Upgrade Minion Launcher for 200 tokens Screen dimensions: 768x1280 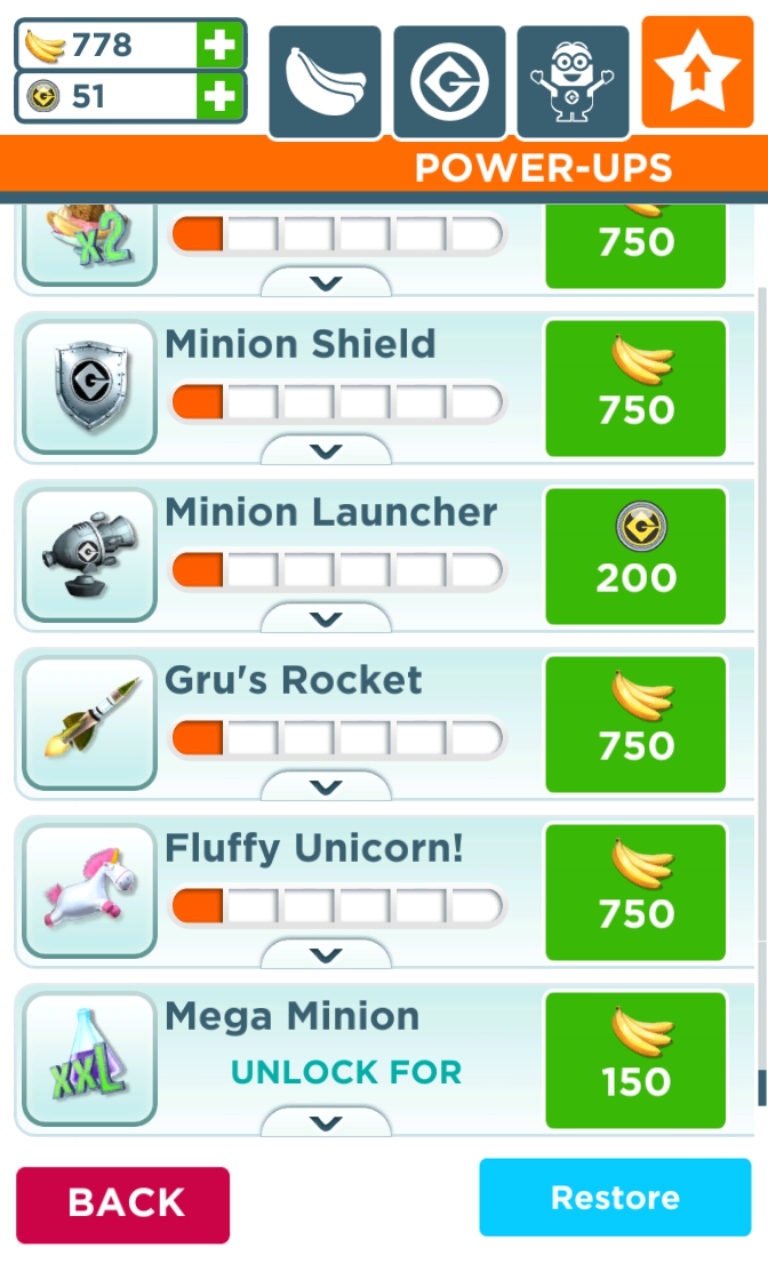[635, 556]
